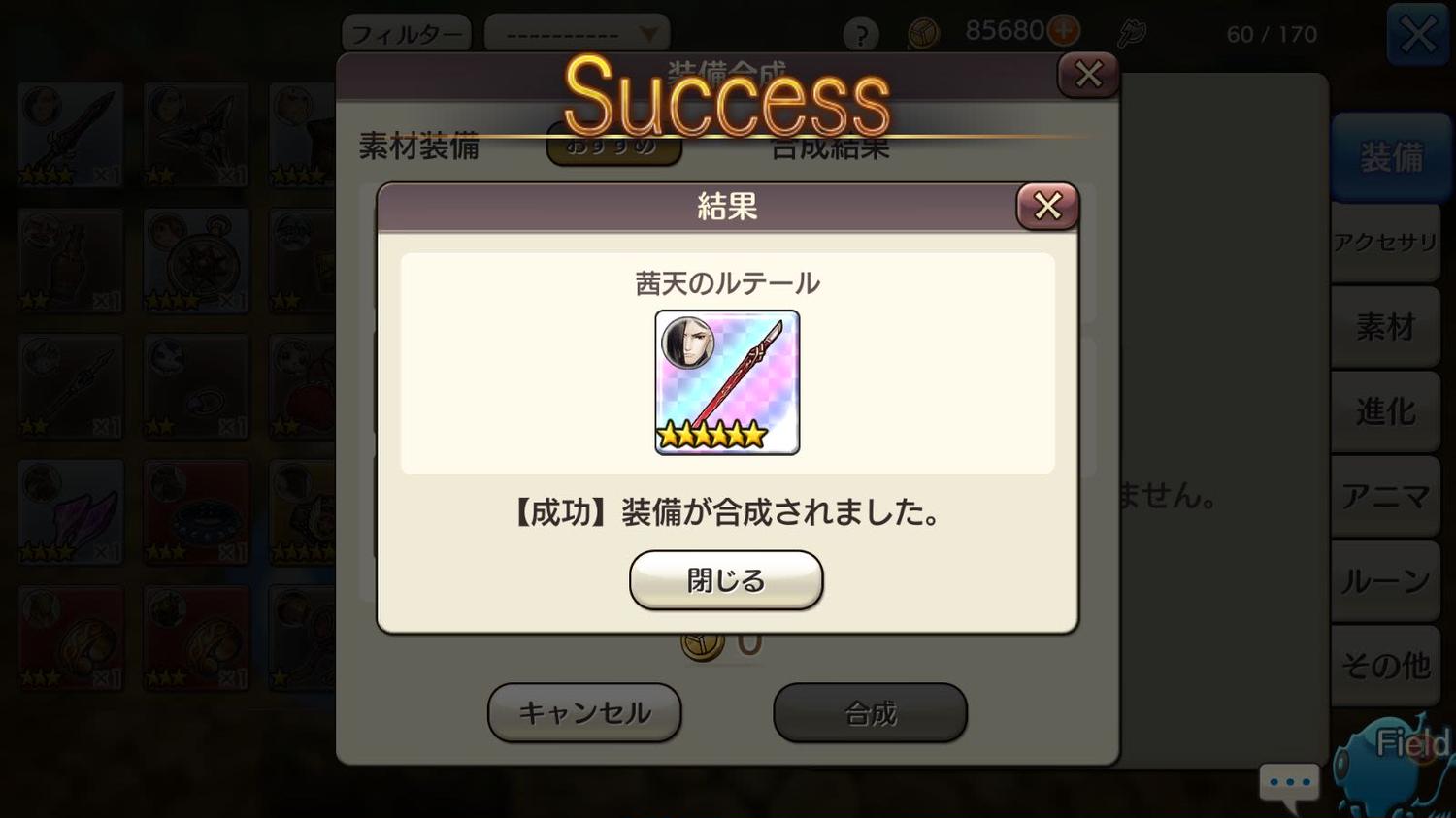This screenshot has height=818, width=1456.
Task: Open the フィルター button
Action: (407, 35)
